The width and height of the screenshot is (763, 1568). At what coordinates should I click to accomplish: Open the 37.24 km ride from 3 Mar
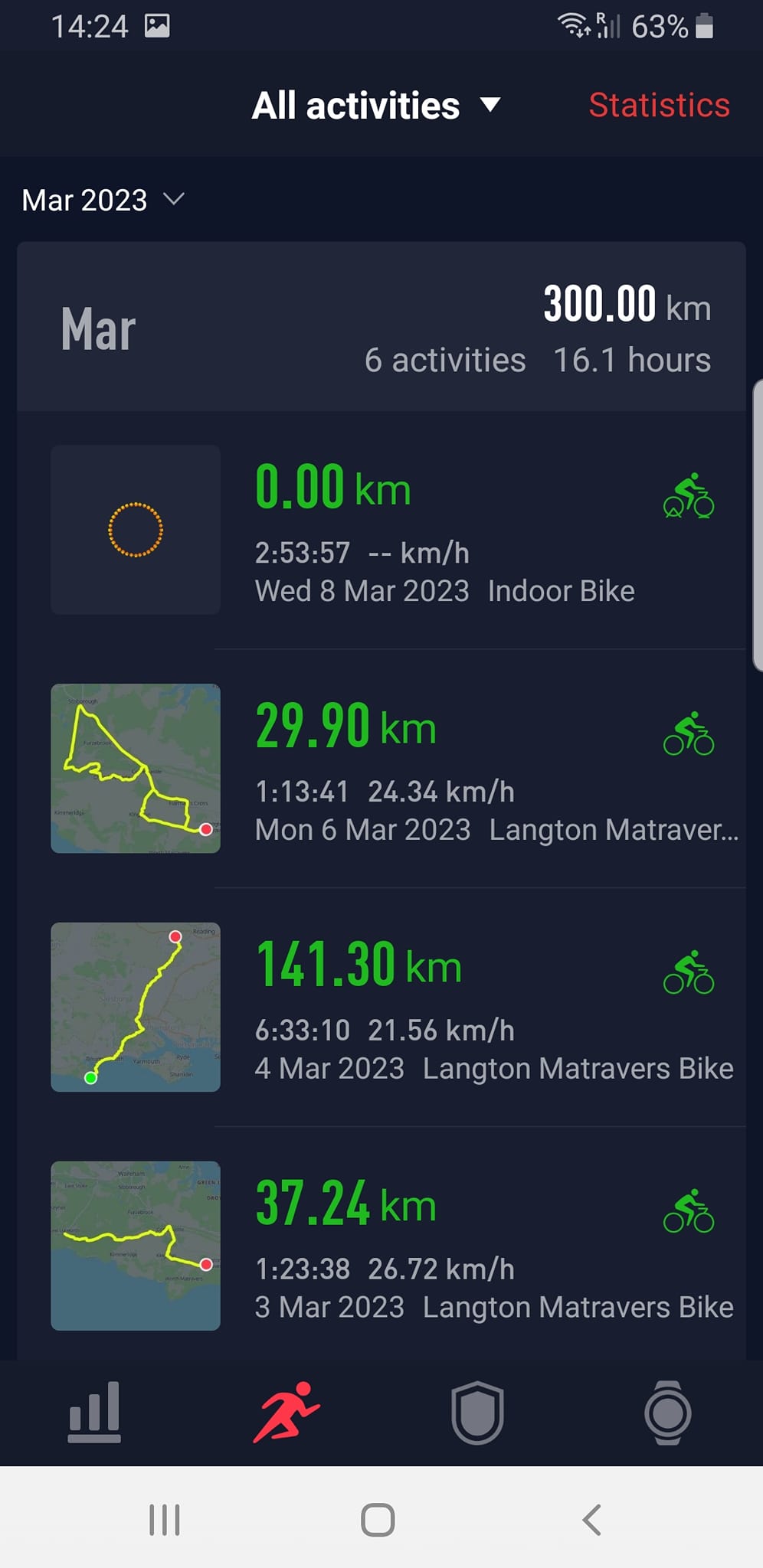(x=381, y=1246)
